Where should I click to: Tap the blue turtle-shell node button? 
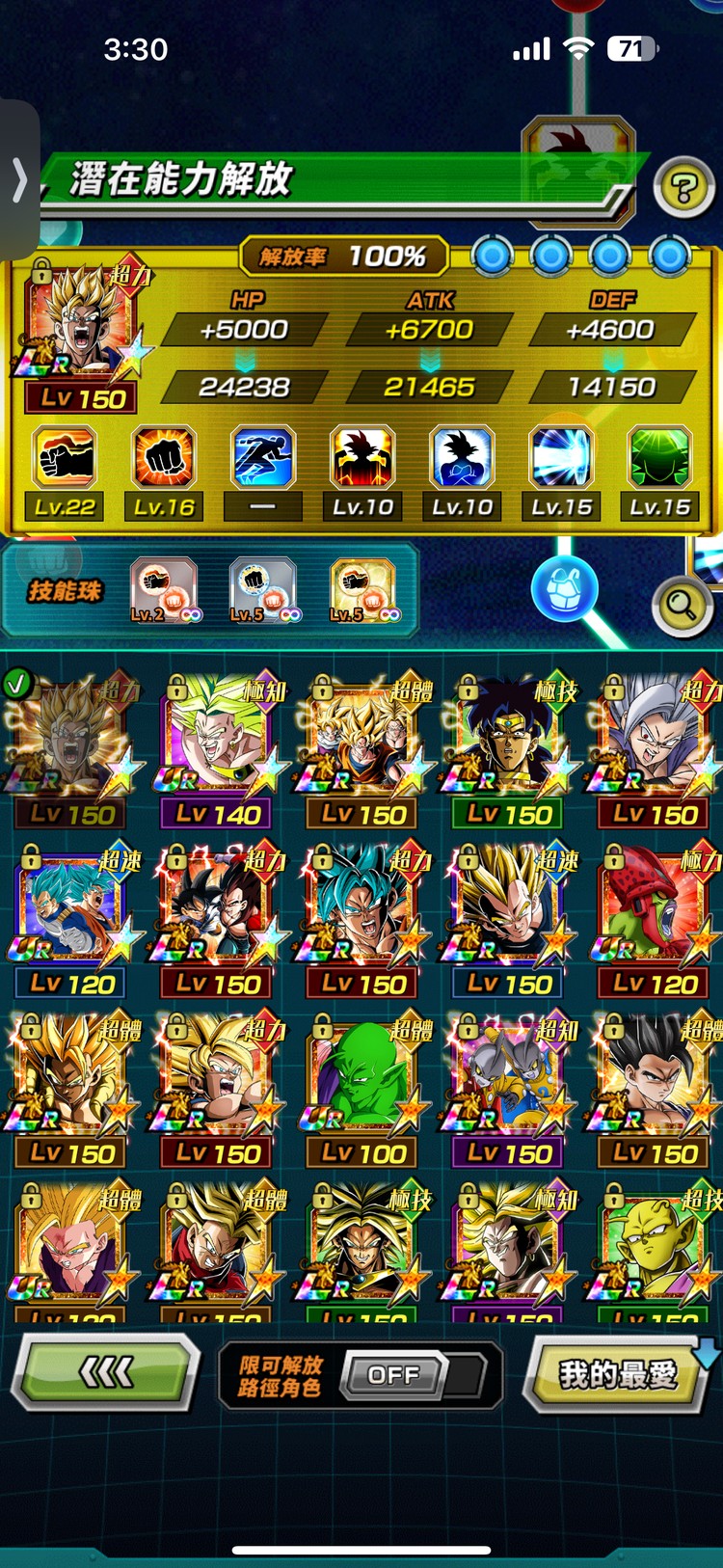coord(565,589)
